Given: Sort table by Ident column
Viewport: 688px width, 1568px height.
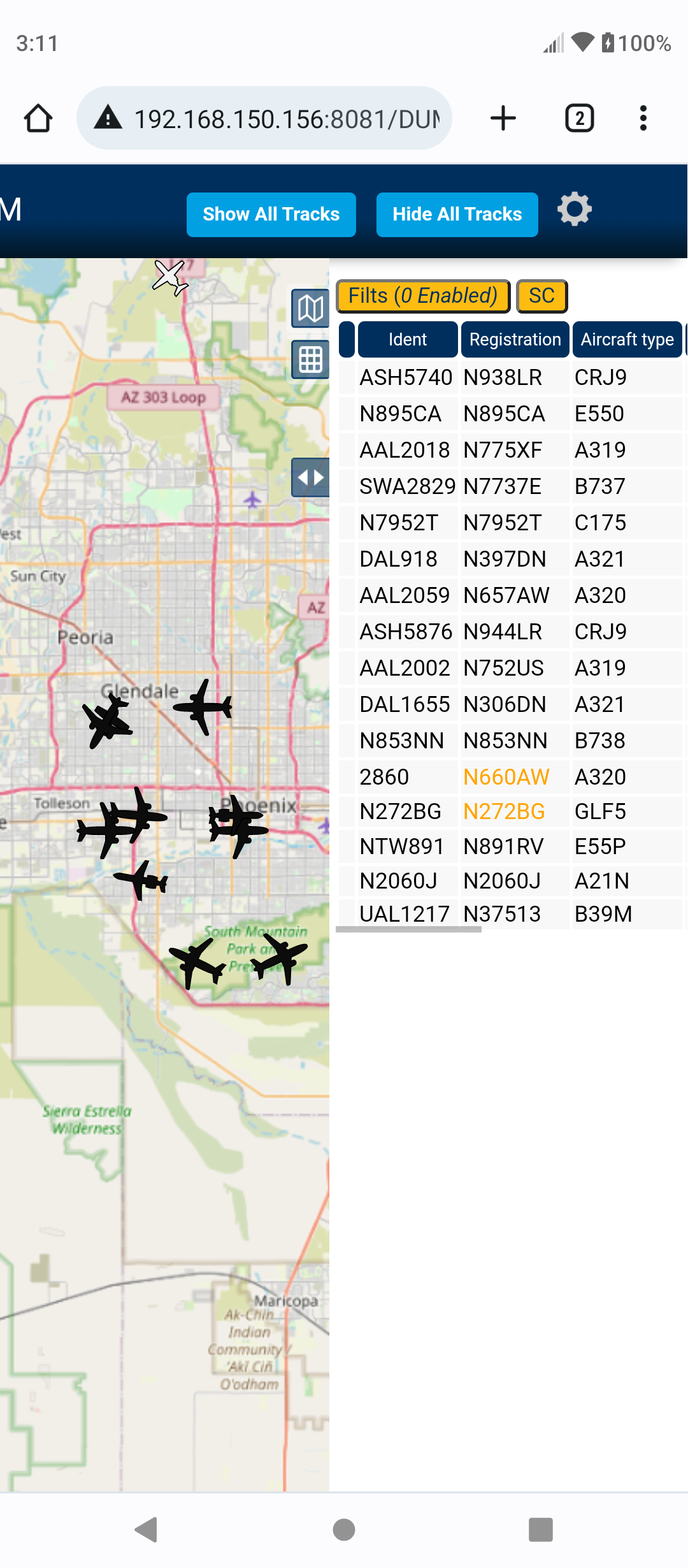Looking at the screenshot, I should click(x=408, y=340).
